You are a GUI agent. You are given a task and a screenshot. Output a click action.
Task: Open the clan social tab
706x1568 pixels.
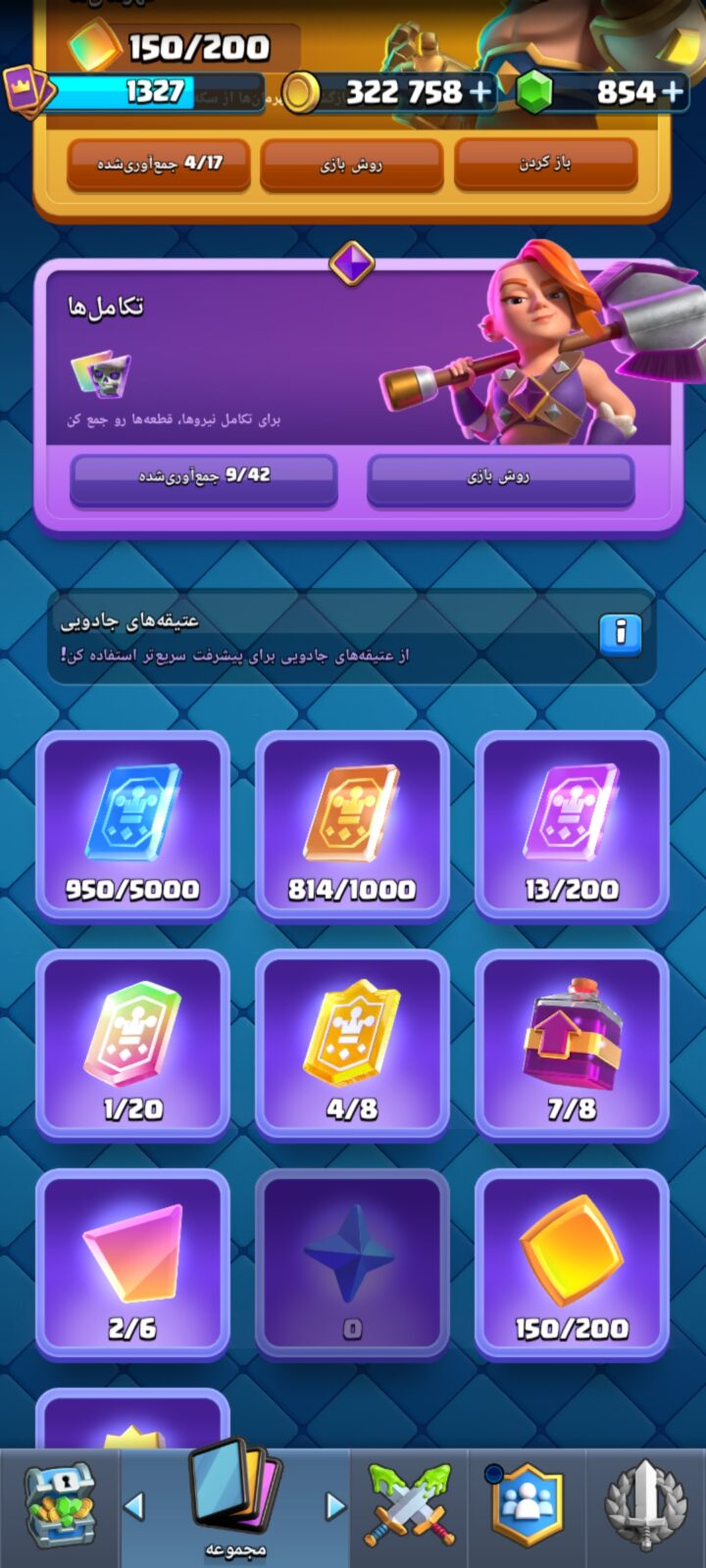coord(527,1506)
